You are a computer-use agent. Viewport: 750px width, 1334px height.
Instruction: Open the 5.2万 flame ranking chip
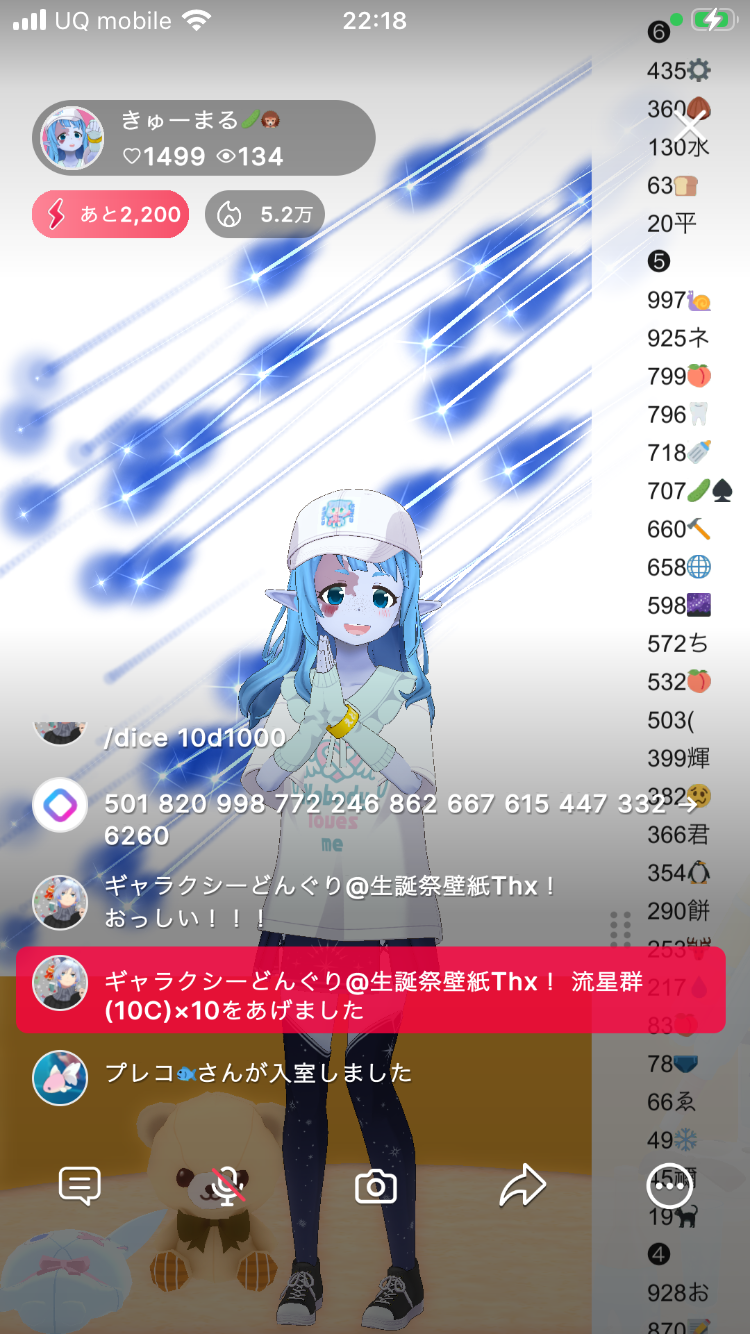265,214
